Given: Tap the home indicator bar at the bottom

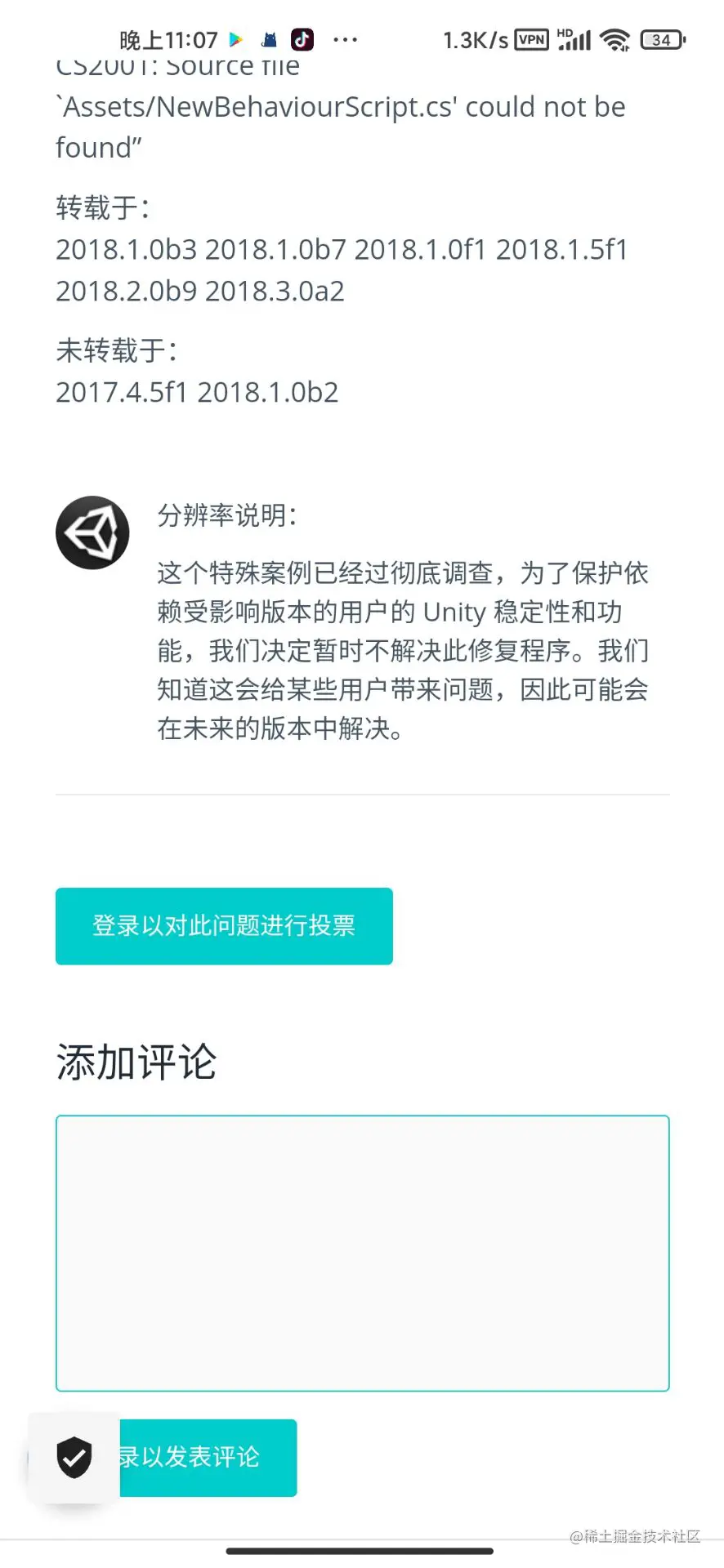Looking at the screenshot, I should pyautogui.click(x=362, y=1549).
